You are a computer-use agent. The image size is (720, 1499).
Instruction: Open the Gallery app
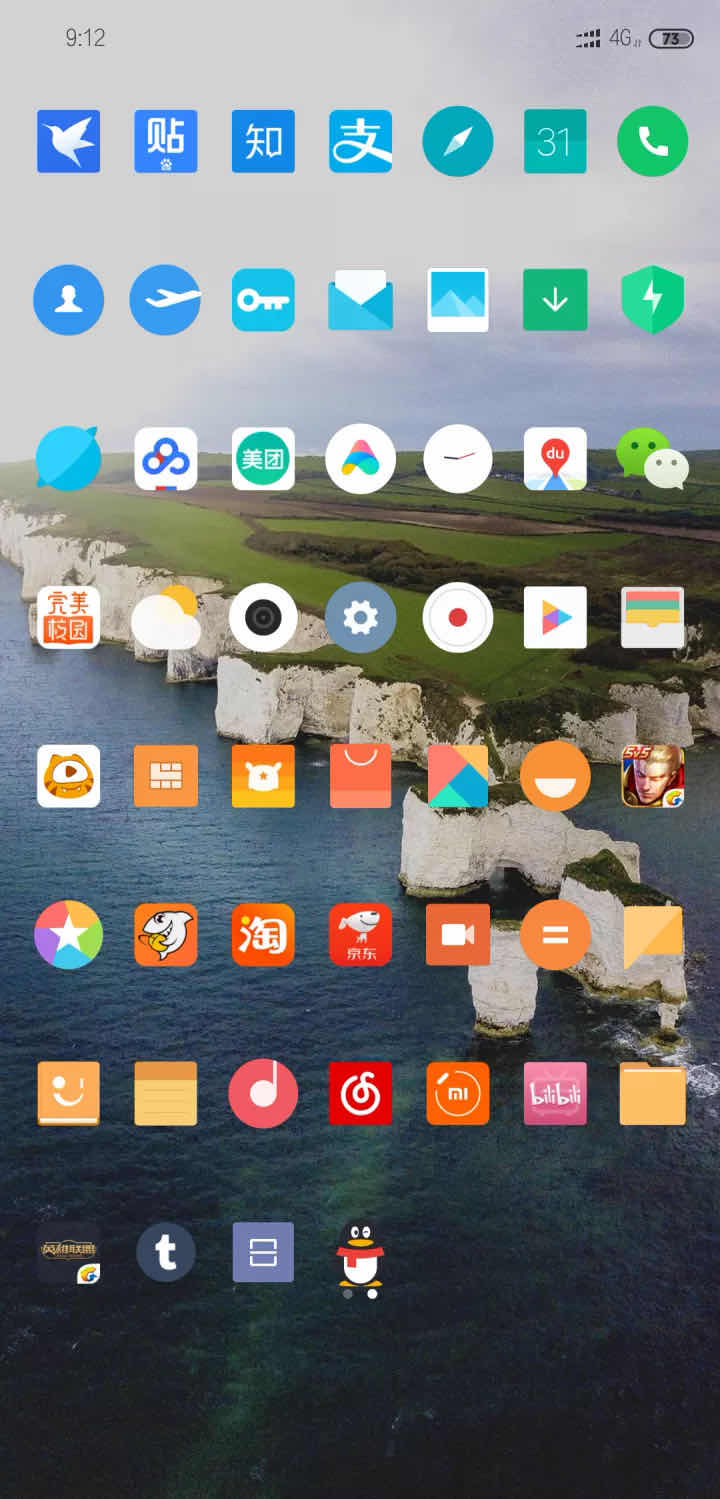click(458, 300)
